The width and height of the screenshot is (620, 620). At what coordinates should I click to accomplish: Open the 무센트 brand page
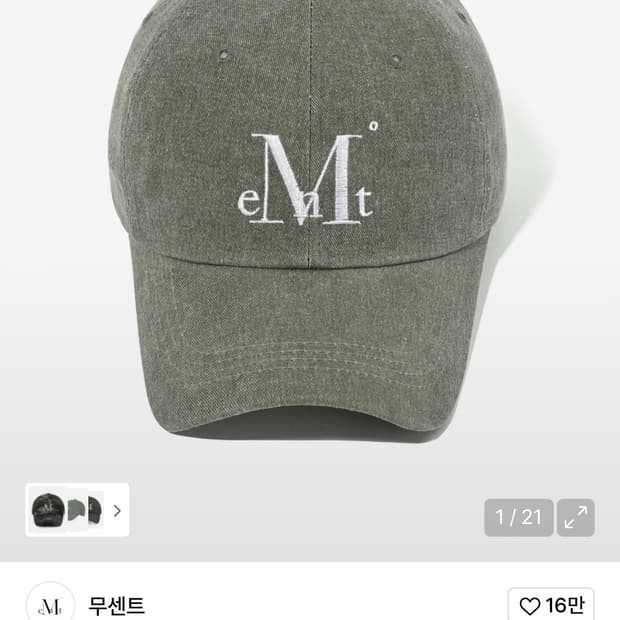[117, 605]
